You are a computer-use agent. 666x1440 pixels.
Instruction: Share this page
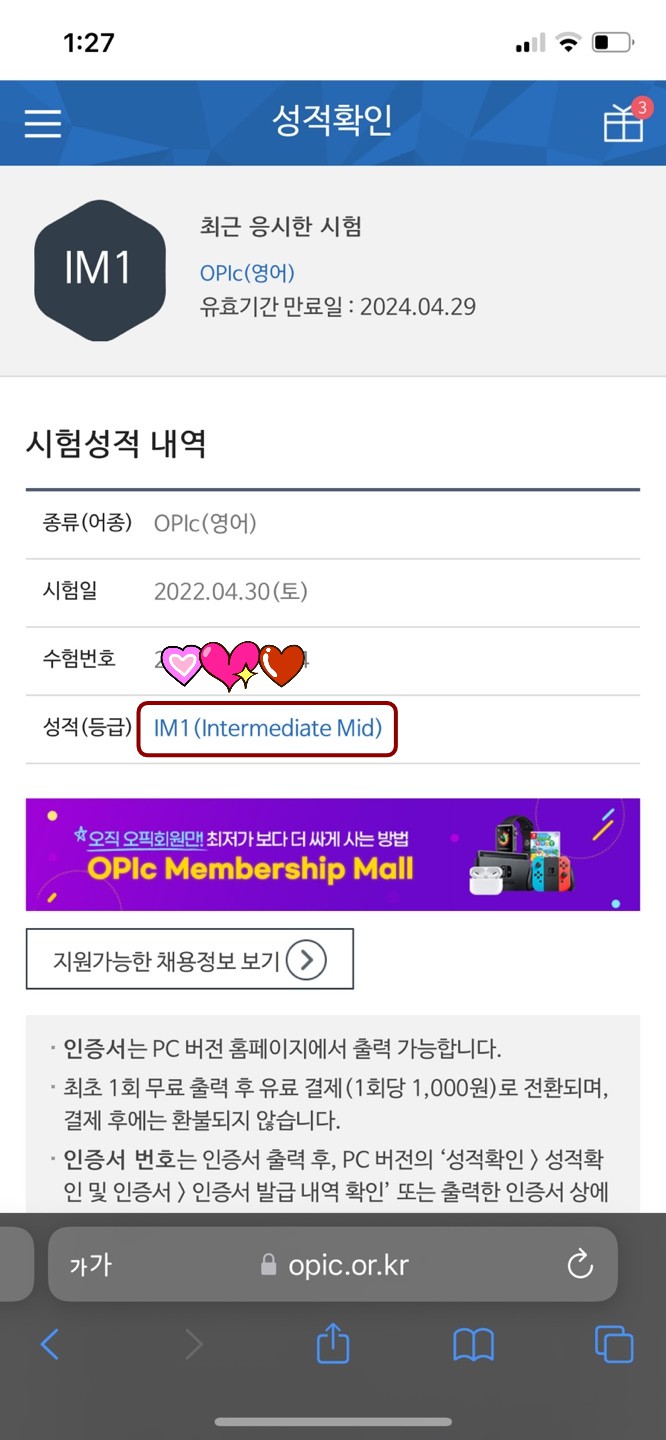pyautogui.click(x=332, y=1344)
